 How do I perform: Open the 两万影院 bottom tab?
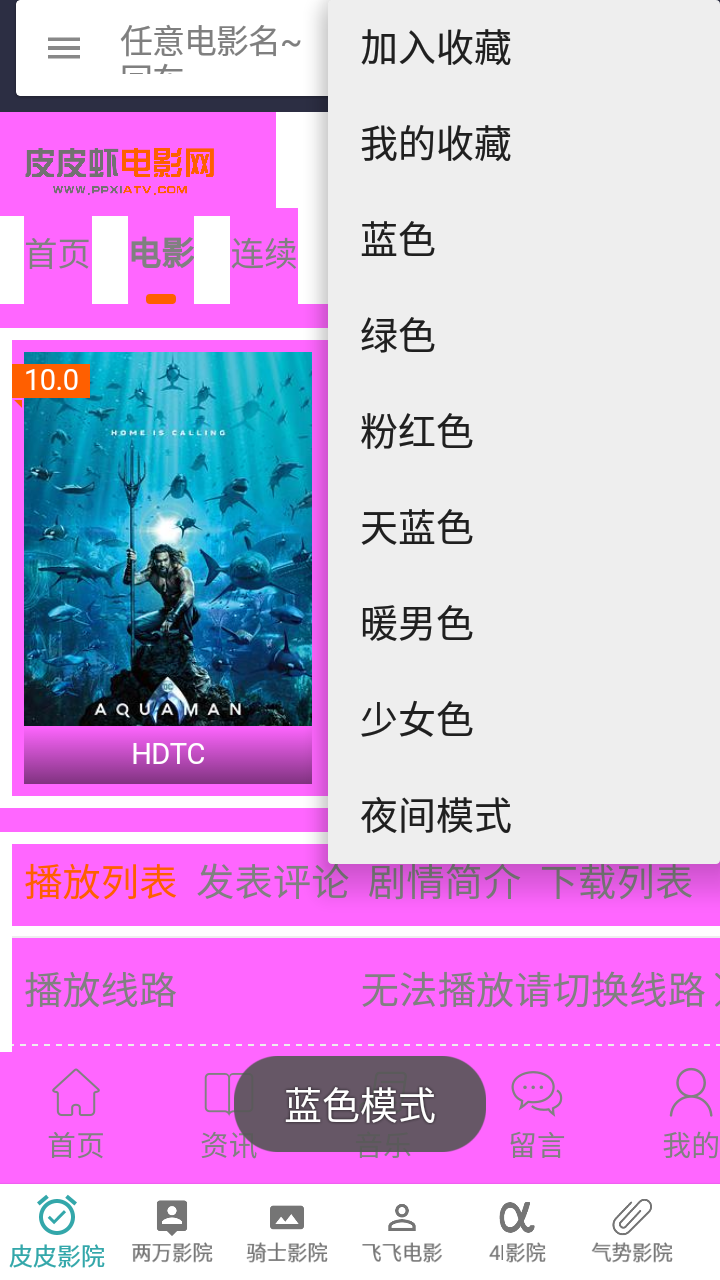click(172, 1232)
